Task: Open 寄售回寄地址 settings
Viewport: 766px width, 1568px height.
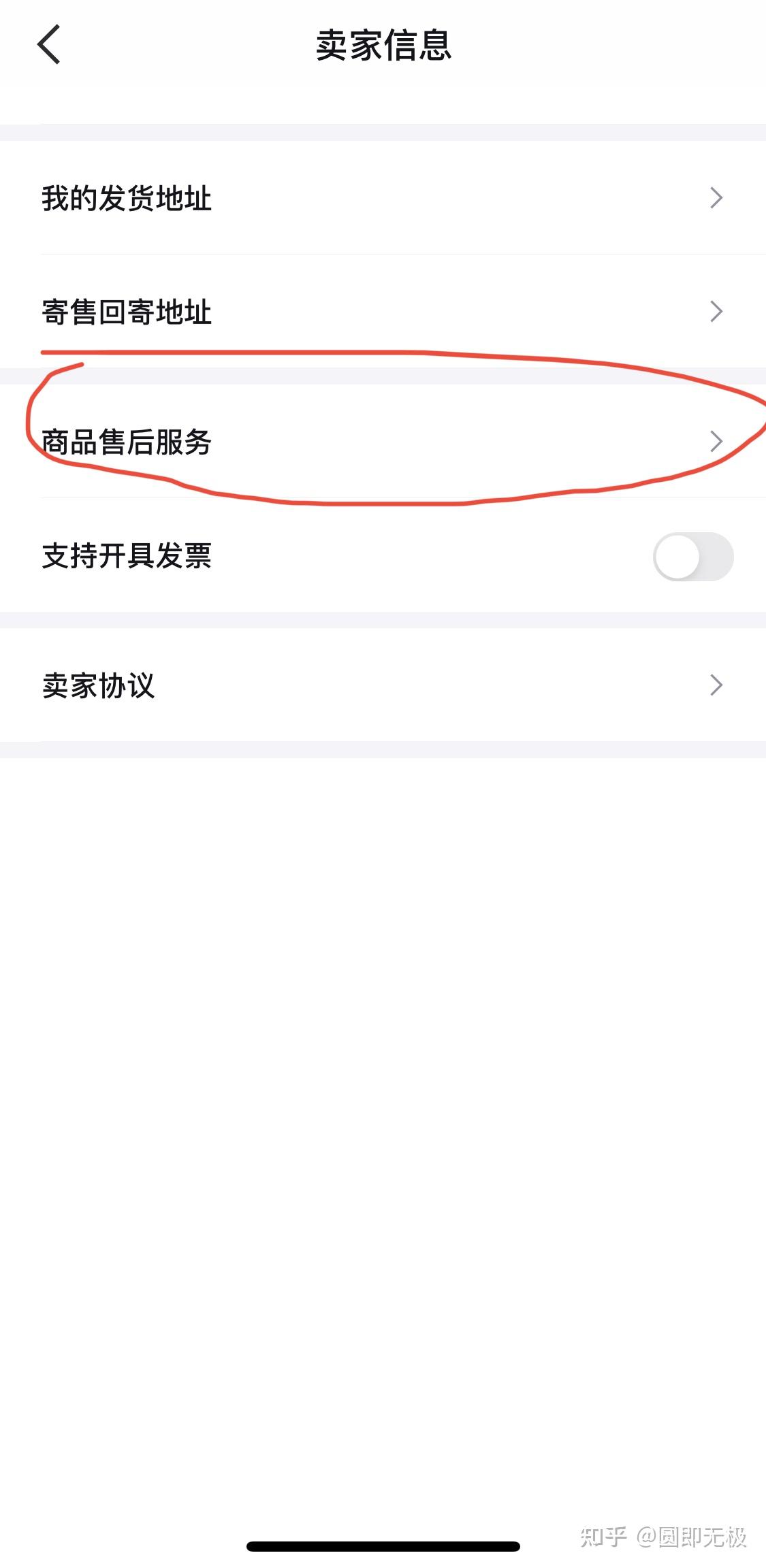Action: tap(381, 312)
